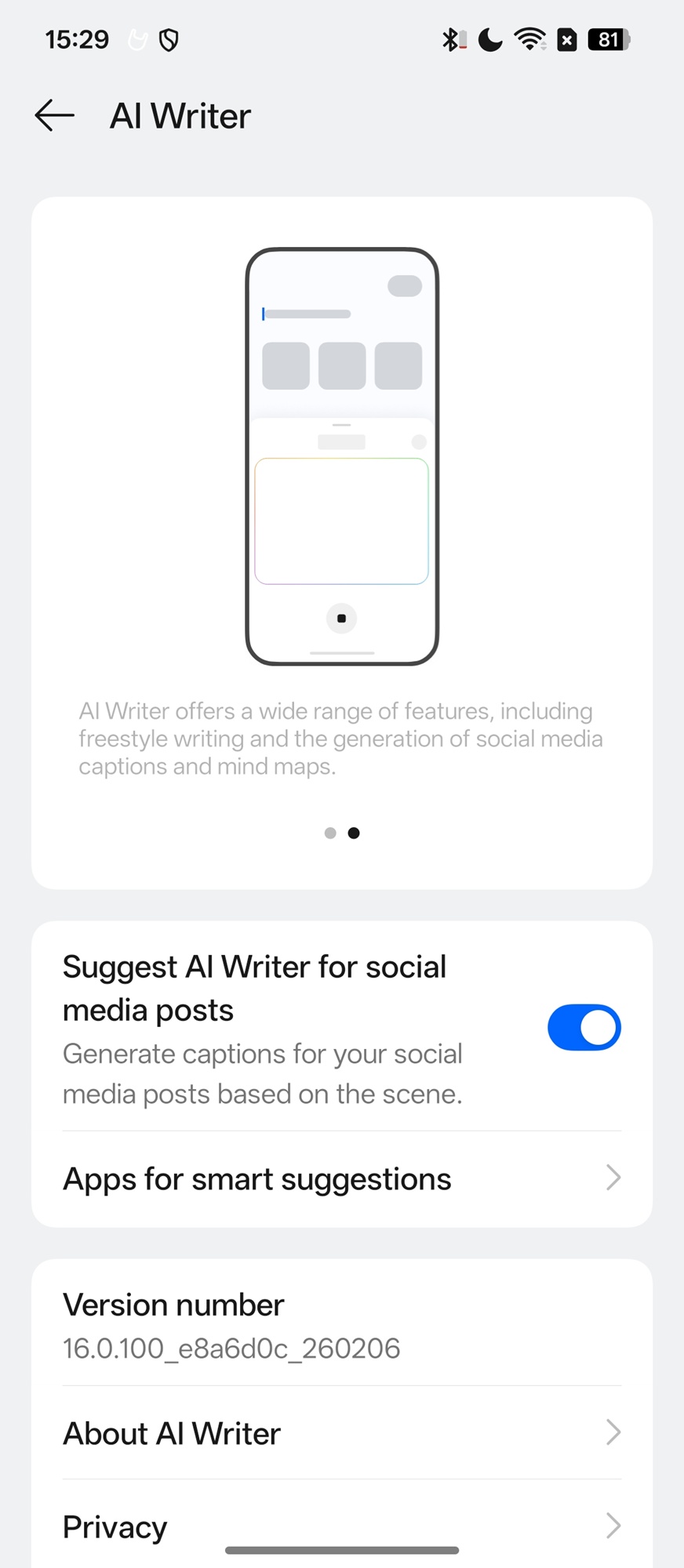Open Apps for smart suggestions
This screenshot has height=1568, width=684.
(x=341, y=1179)
